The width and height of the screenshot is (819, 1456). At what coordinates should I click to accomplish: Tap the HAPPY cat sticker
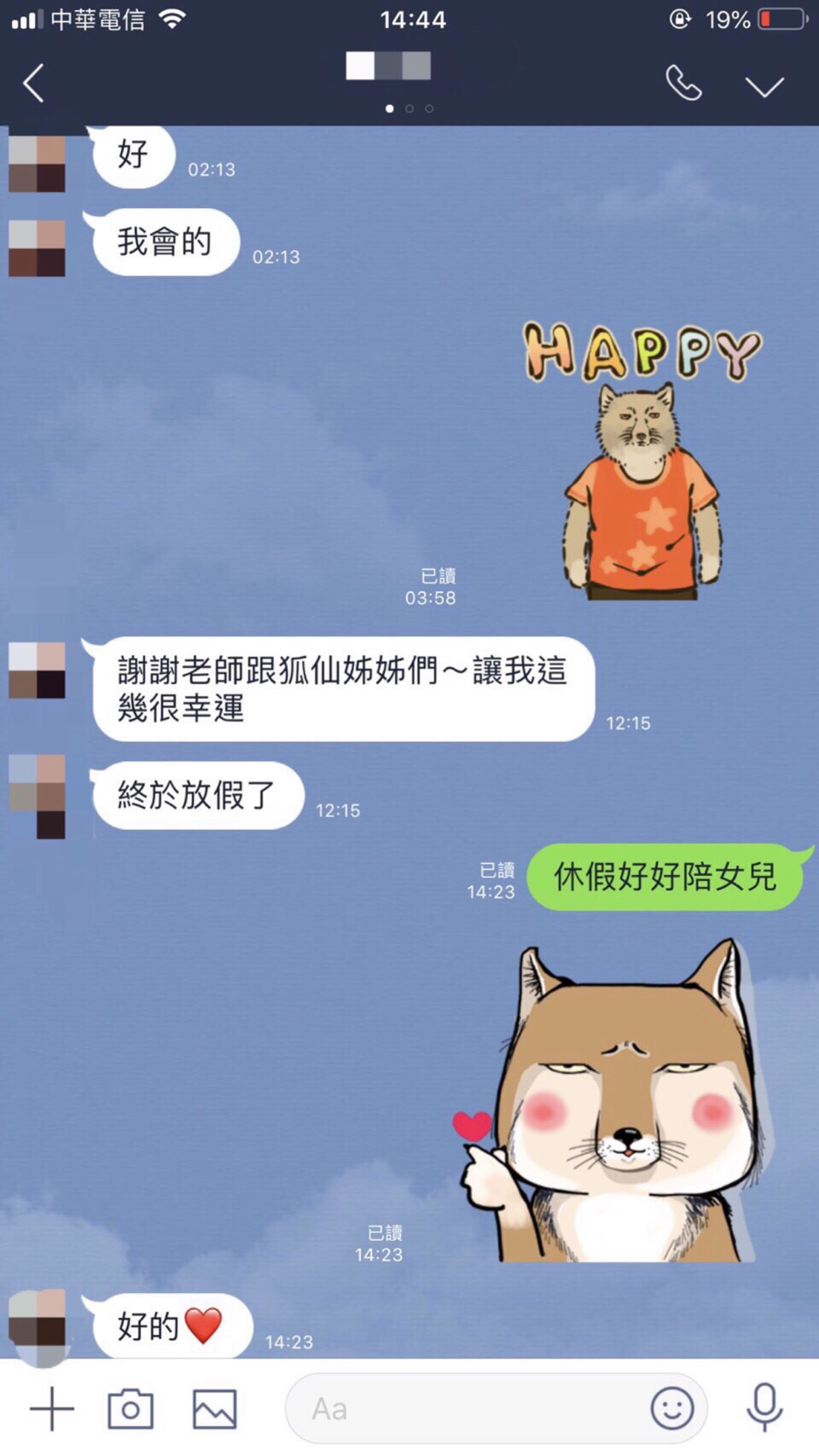click(642, 461)
